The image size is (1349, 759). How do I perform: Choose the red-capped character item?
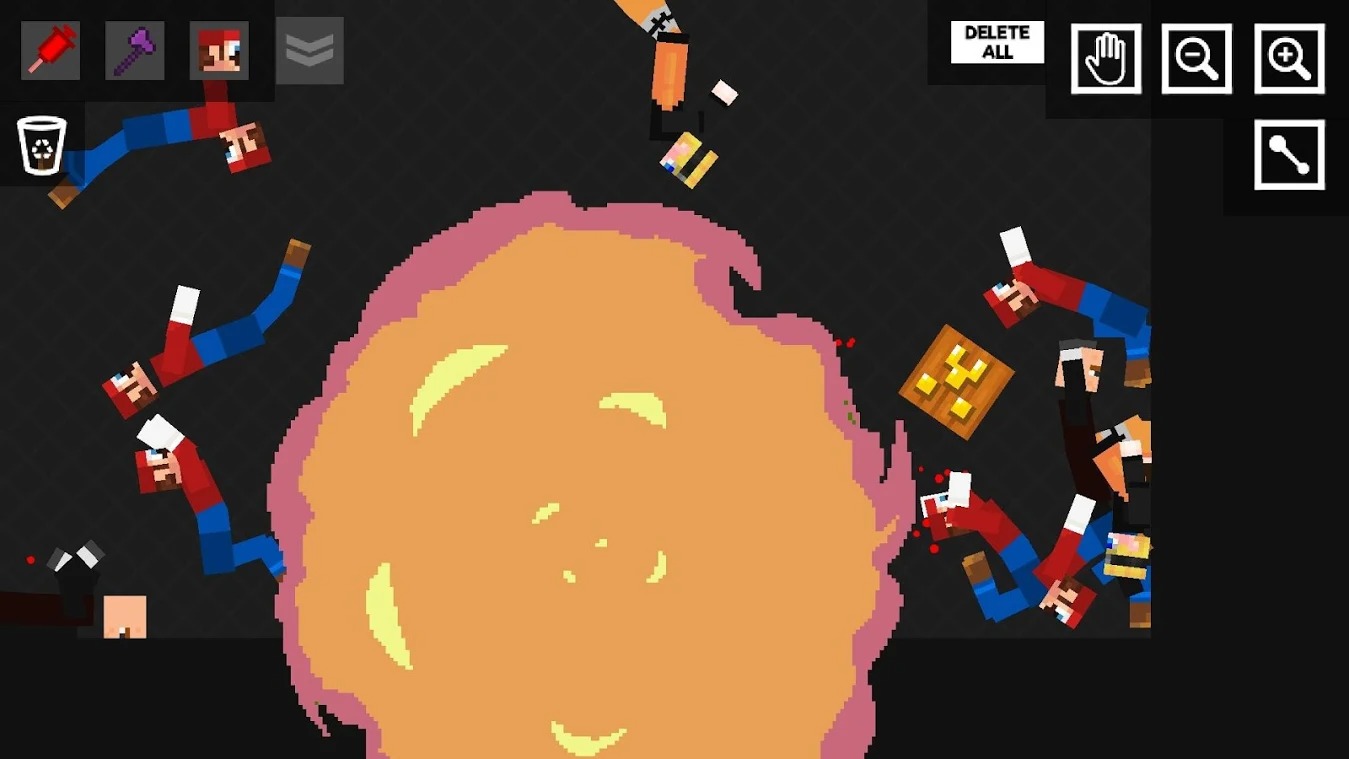(219, 50)
